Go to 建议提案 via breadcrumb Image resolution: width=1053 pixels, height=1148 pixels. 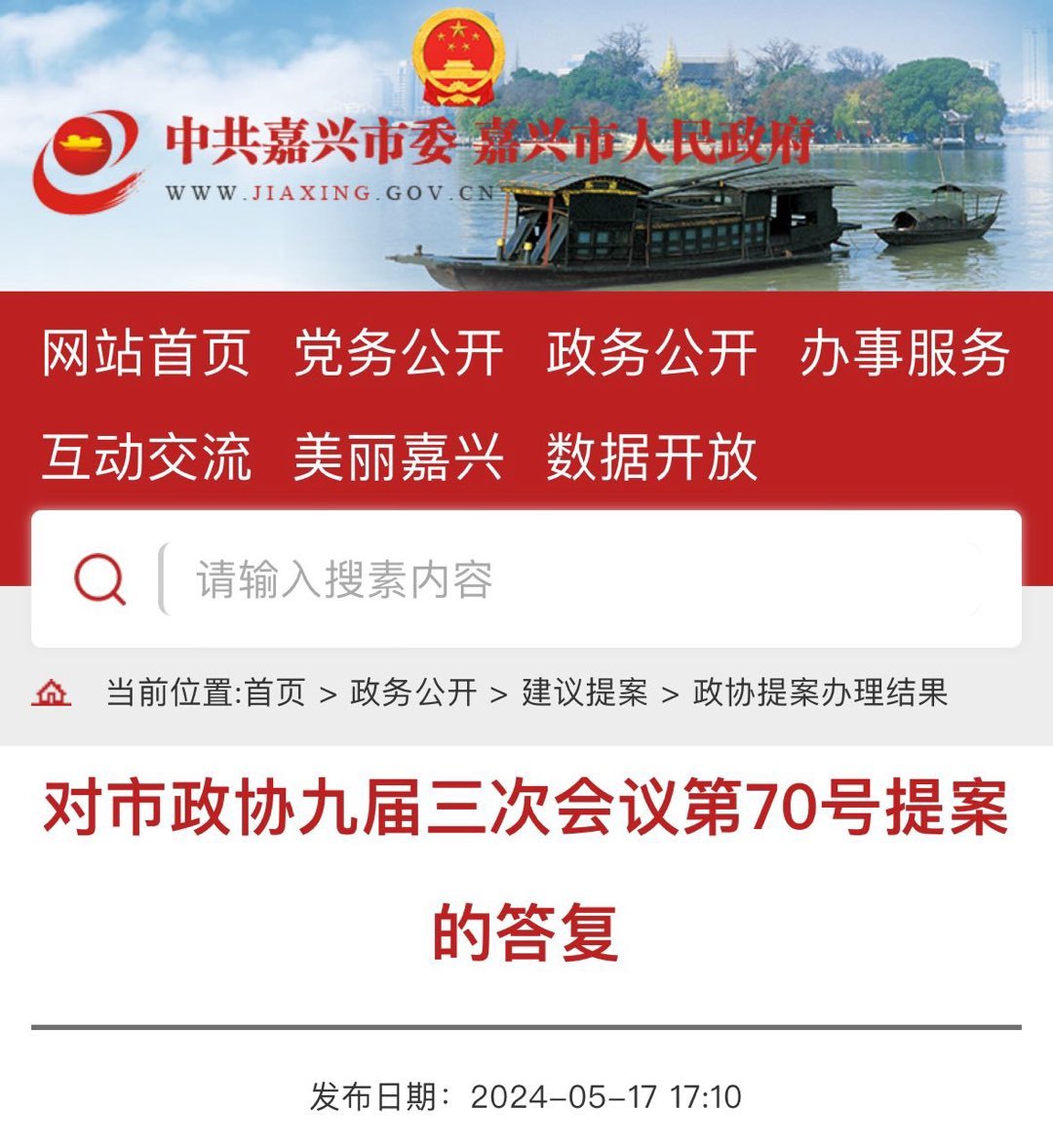(x=584, y=693)
